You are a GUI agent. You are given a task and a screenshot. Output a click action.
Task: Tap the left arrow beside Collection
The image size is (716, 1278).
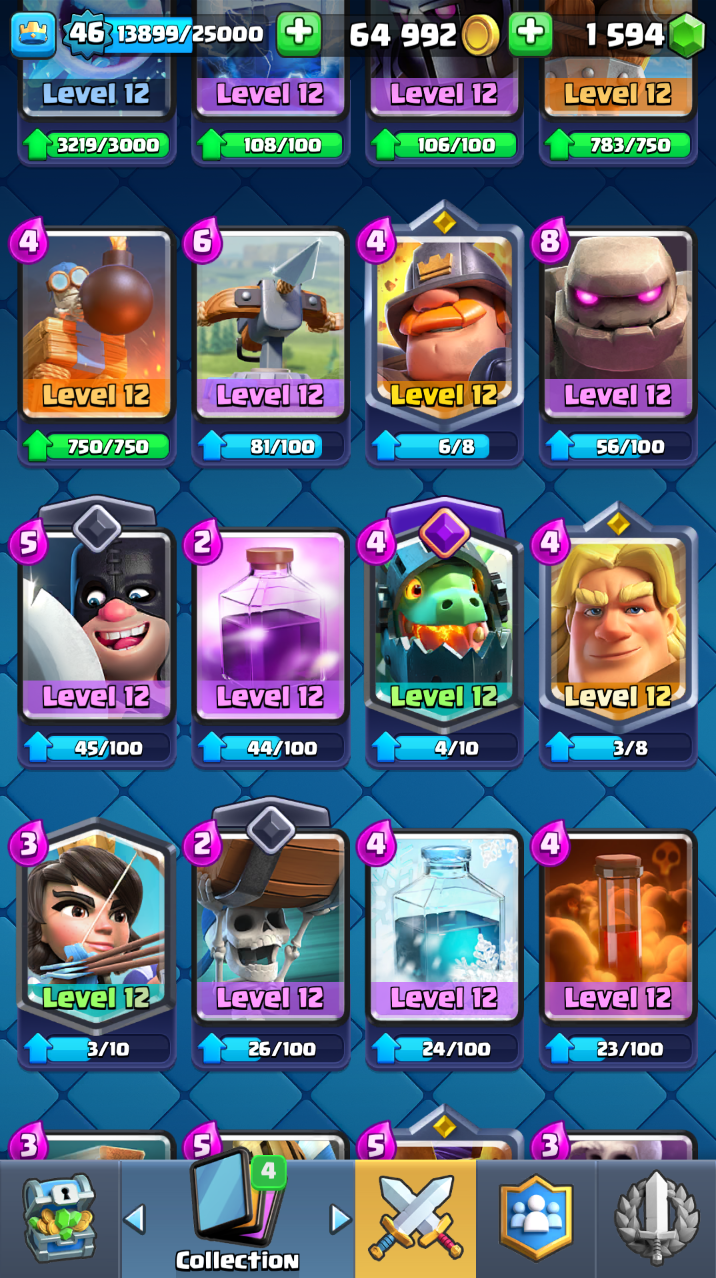[134, 1218]
